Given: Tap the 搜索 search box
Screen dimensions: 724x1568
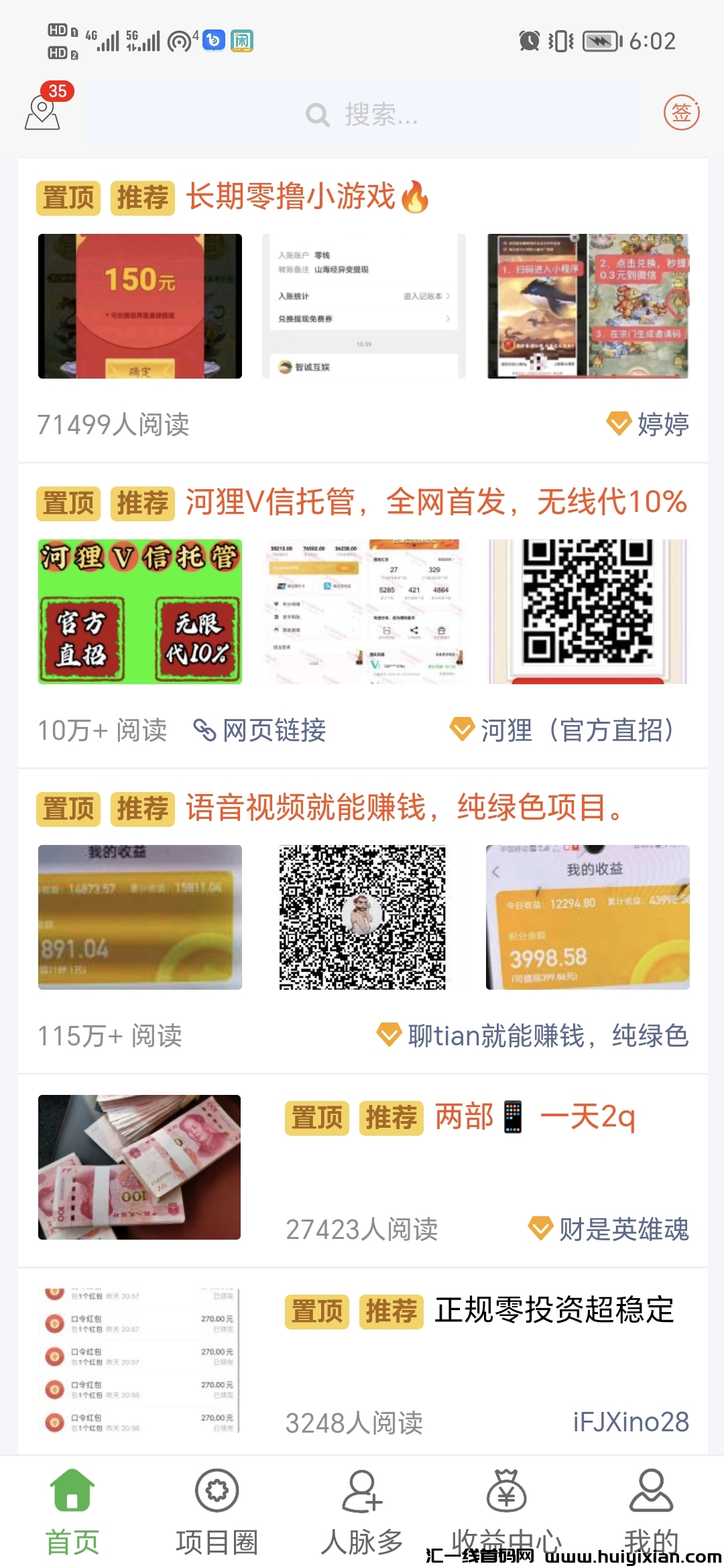Looking at the screenshot, I should [x=362, y=115].
